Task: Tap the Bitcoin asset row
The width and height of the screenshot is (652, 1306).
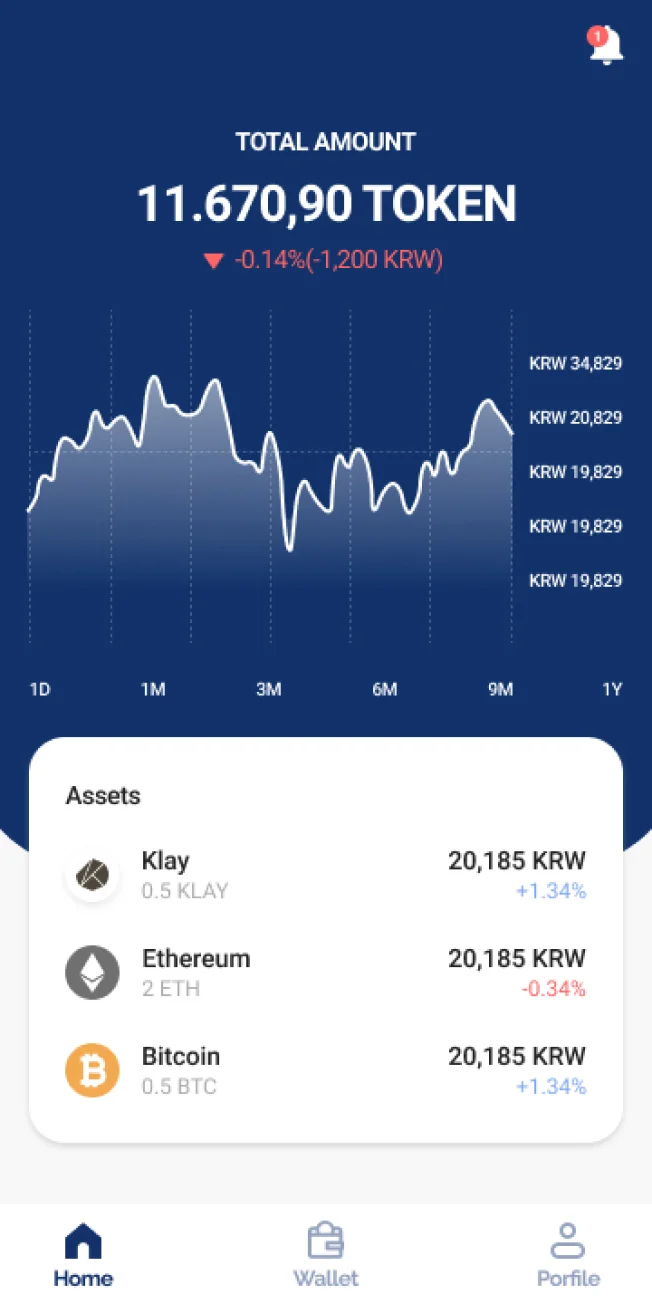Action: point(326,1071)
